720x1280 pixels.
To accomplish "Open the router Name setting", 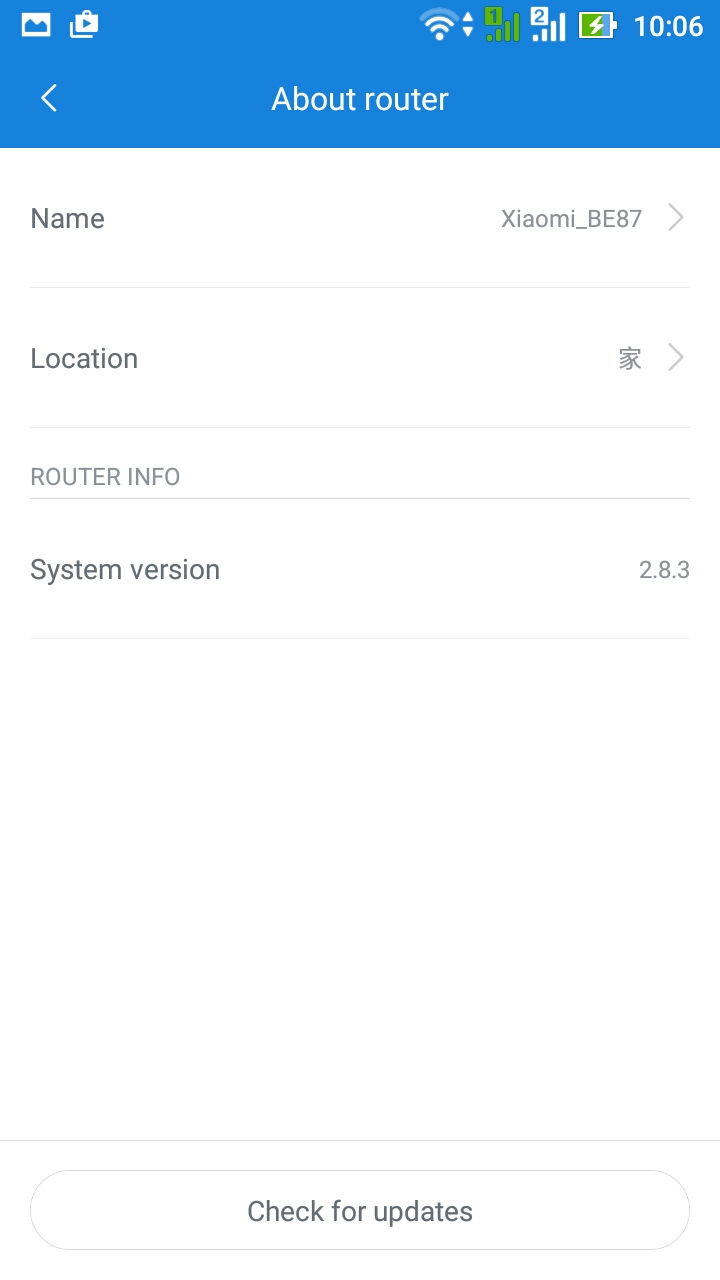I will [360, 218].
